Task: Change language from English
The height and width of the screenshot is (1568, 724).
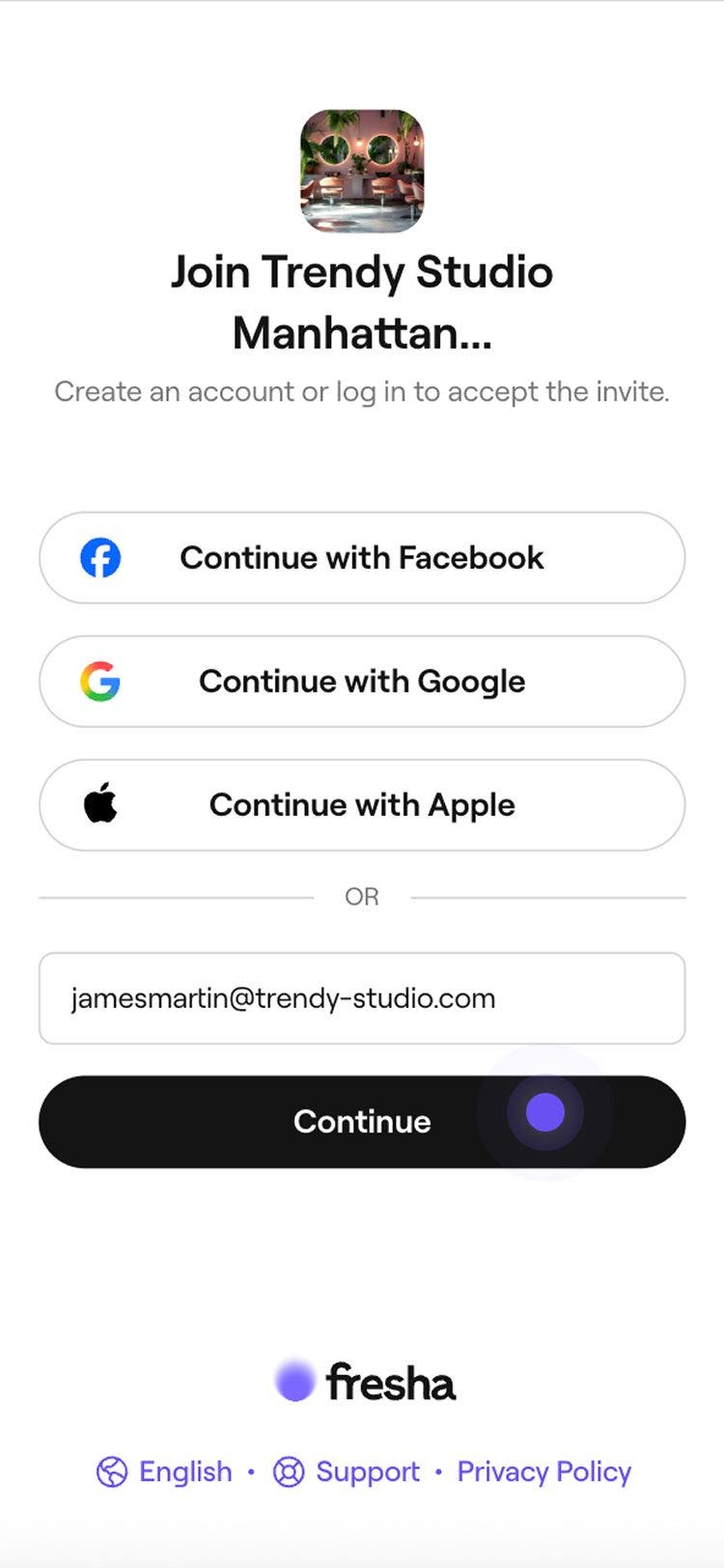Action: tap(165, 1471)
